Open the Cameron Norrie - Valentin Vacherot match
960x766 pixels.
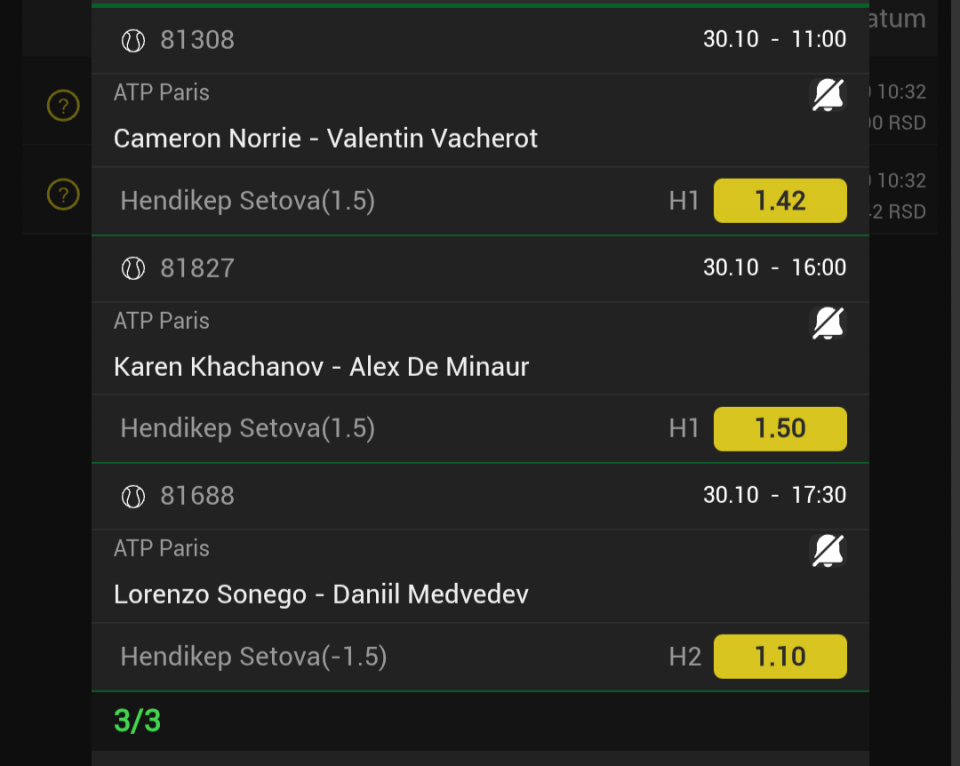[x=325, y=138]
